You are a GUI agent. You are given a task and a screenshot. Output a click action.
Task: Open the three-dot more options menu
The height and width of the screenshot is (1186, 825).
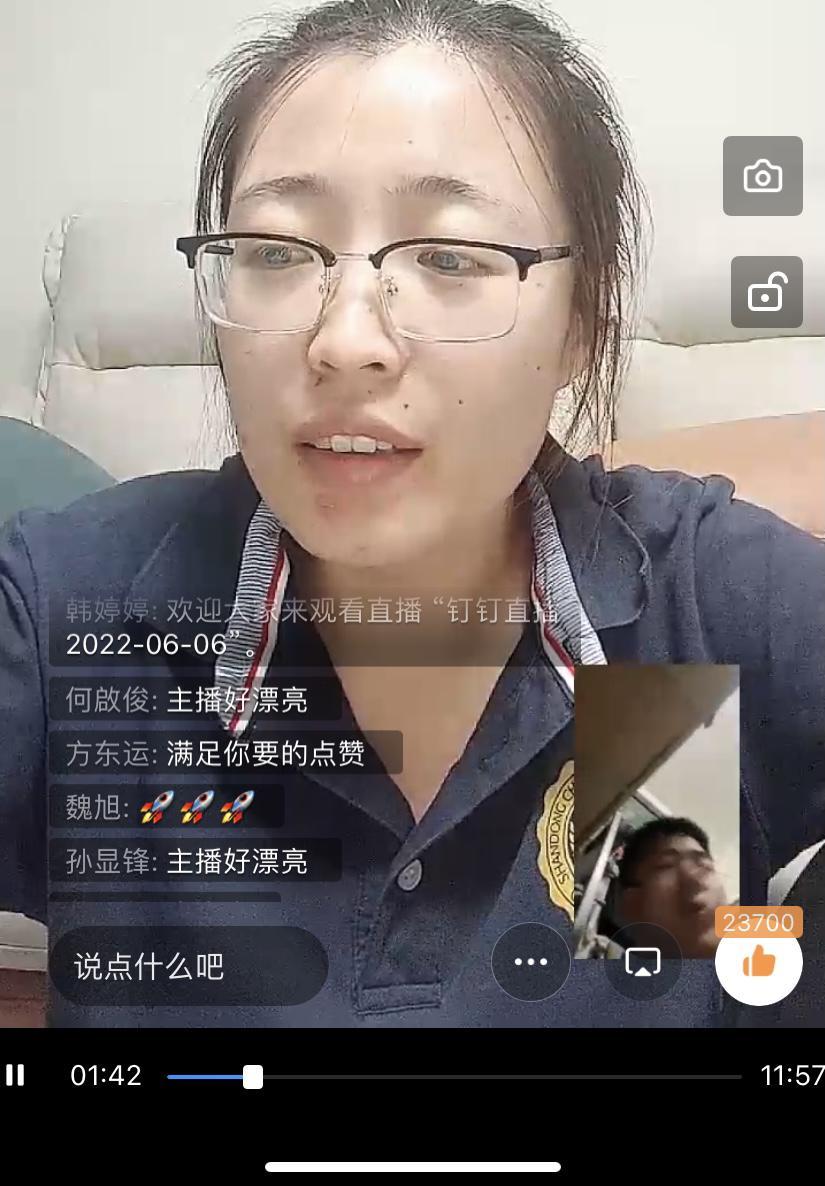(x=530, y=962)
